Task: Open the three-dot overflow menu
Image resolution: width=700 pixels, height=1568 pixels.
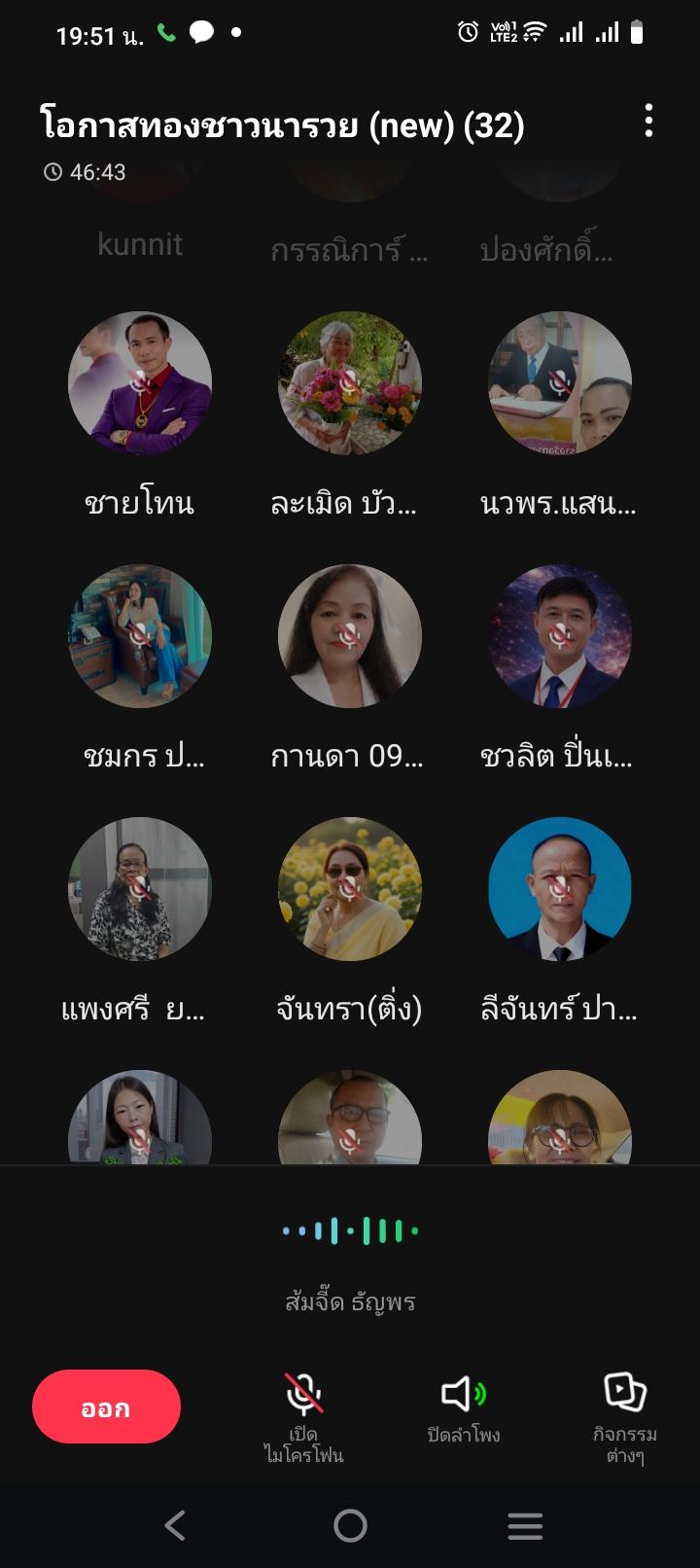Action: [x=648, y=122]
